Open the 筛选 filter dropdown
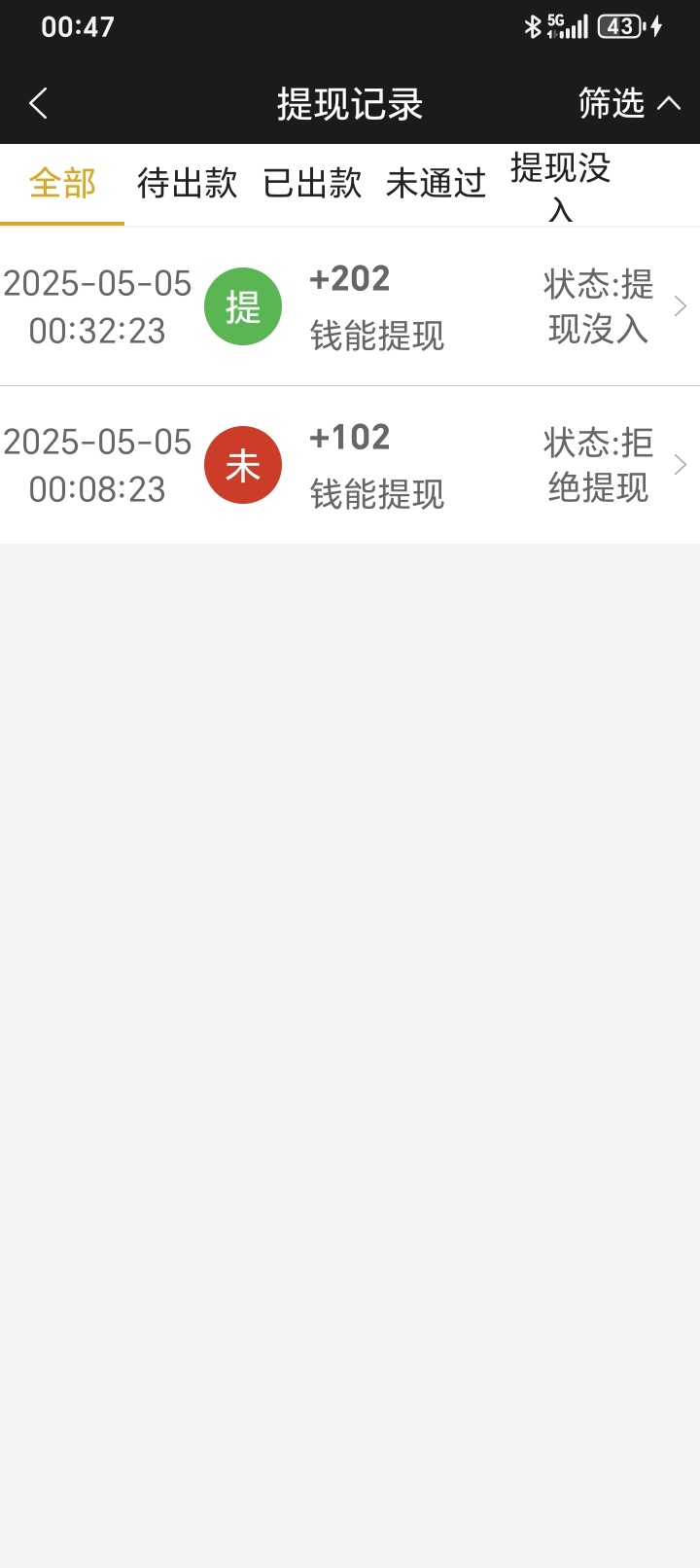This screenshot has height=1568, width=700. 628,103
